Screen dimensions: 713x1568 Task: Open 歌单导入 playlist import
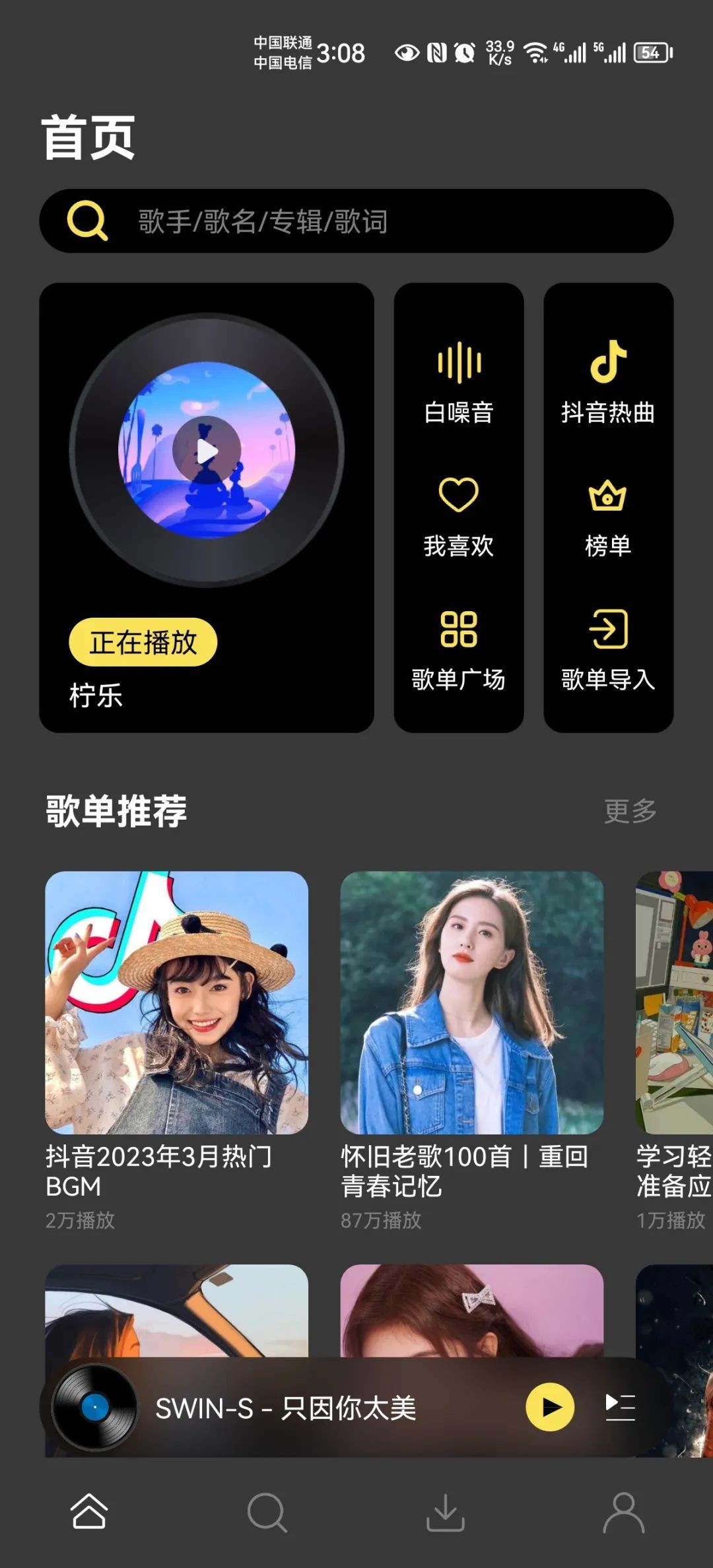click(x=608, y=650)
